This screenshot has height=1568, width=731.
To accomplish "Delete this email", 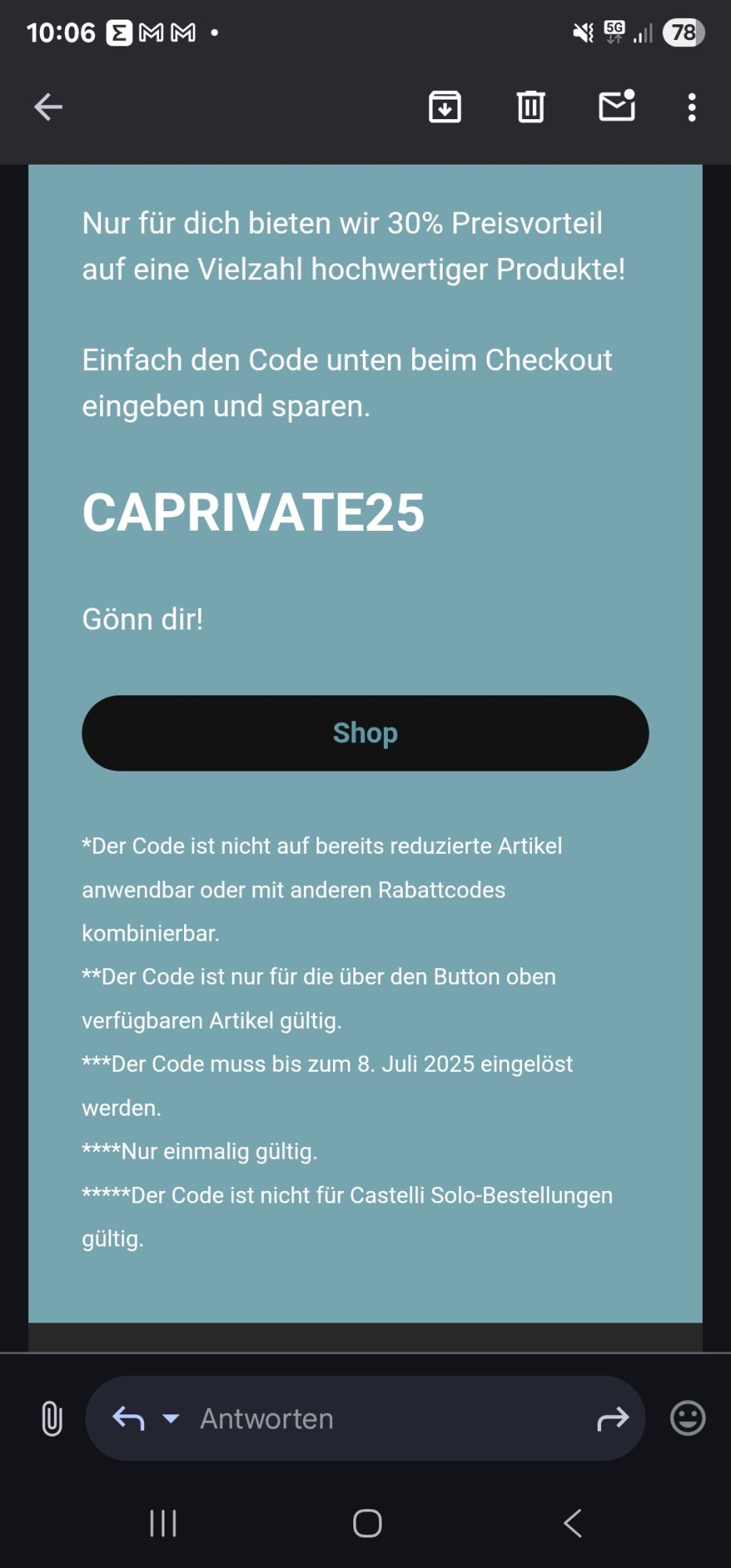I will (530, 107).
